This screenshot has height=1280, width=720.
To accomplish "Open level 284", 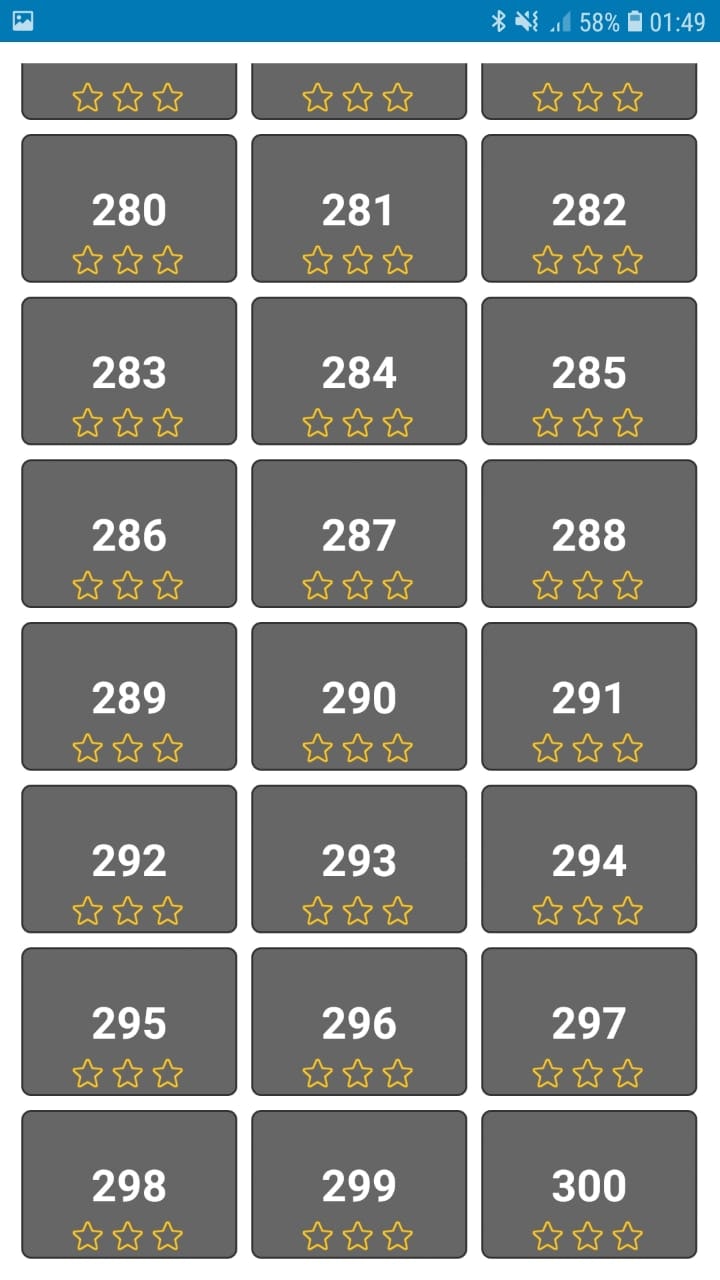I will [359, 371].
